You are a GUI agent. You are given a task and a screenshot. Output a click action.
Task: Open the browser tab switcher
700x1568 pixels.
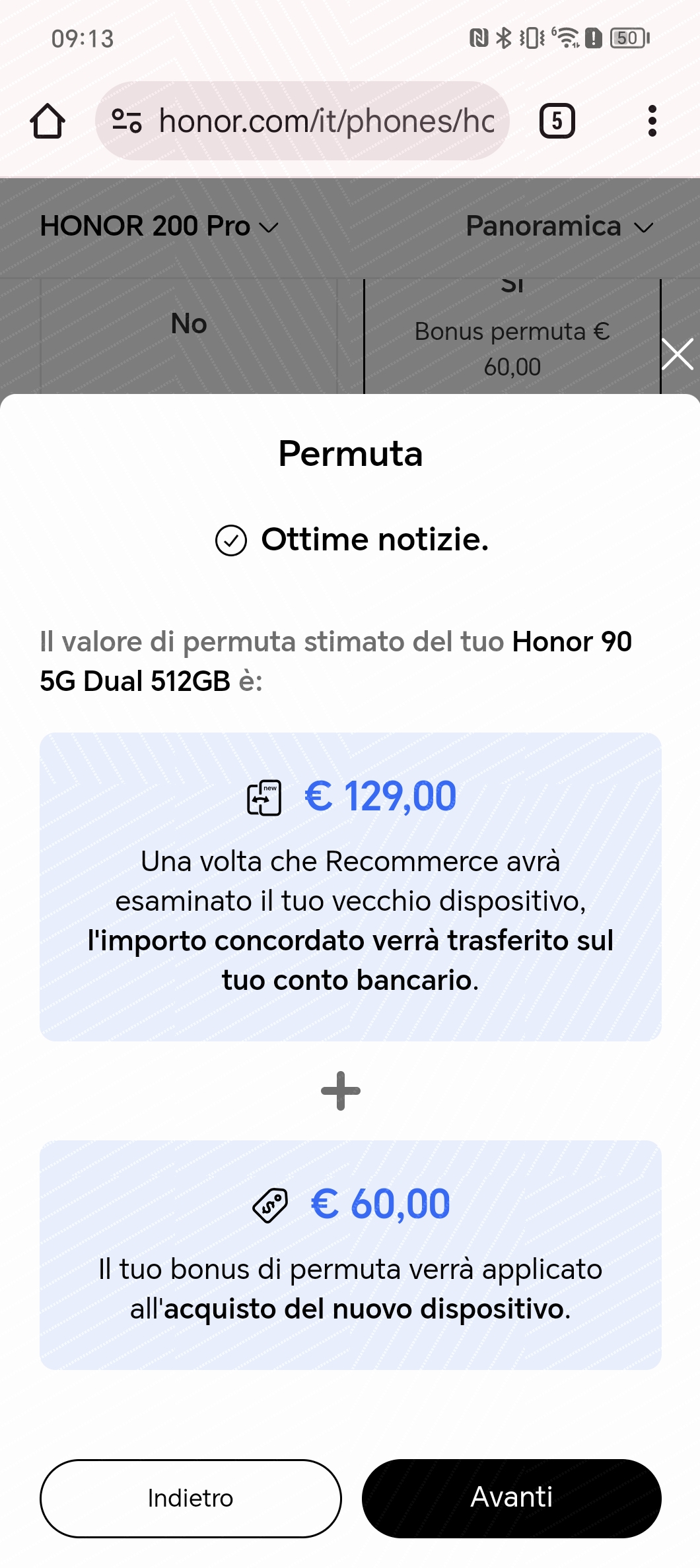coord(557,121)
